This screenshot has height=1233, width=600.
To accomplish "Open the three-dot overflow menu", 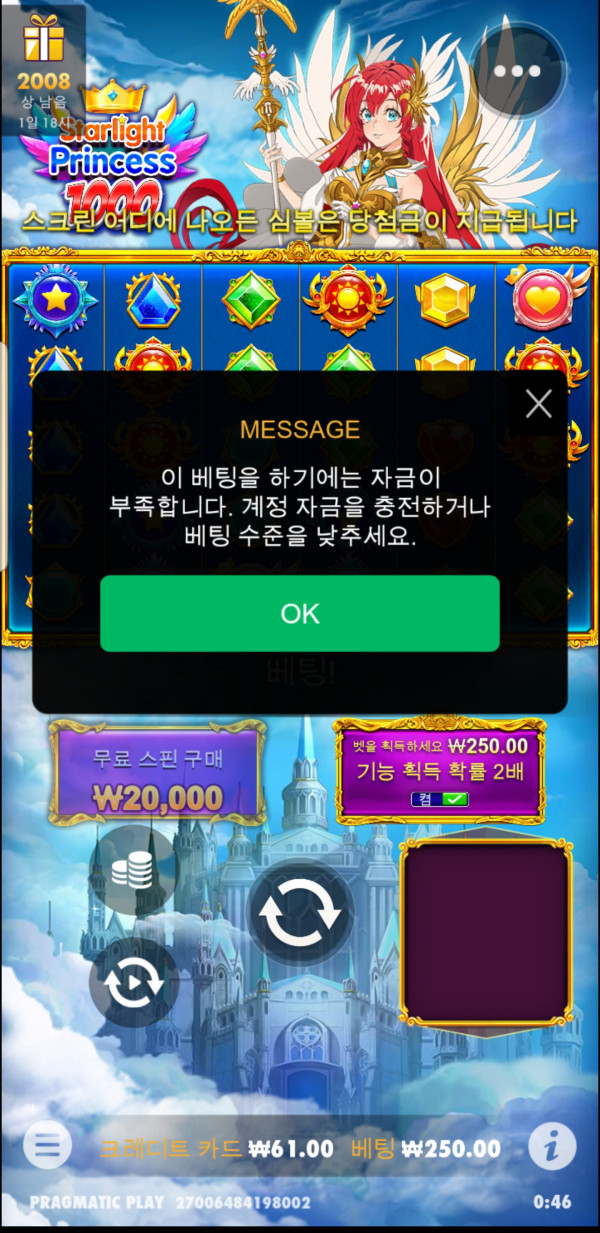I will (x=517, y=70).
